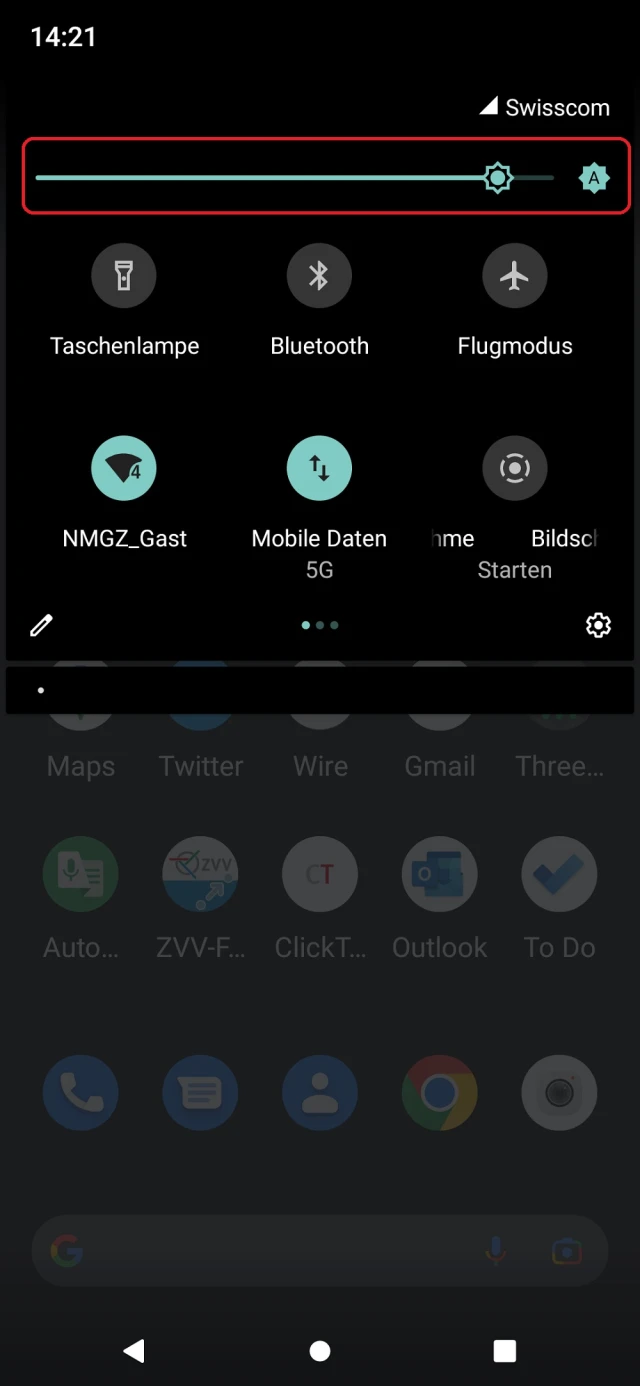Disable Mobile Daten 5G

(x=319, y=468)
